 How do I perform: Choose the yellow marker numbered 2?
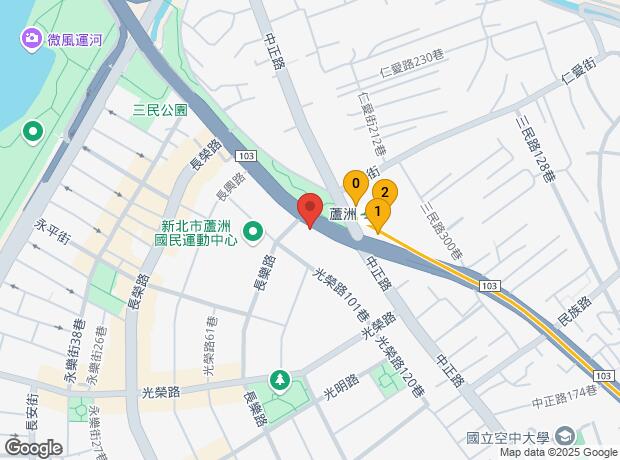(x=385, y=192)
